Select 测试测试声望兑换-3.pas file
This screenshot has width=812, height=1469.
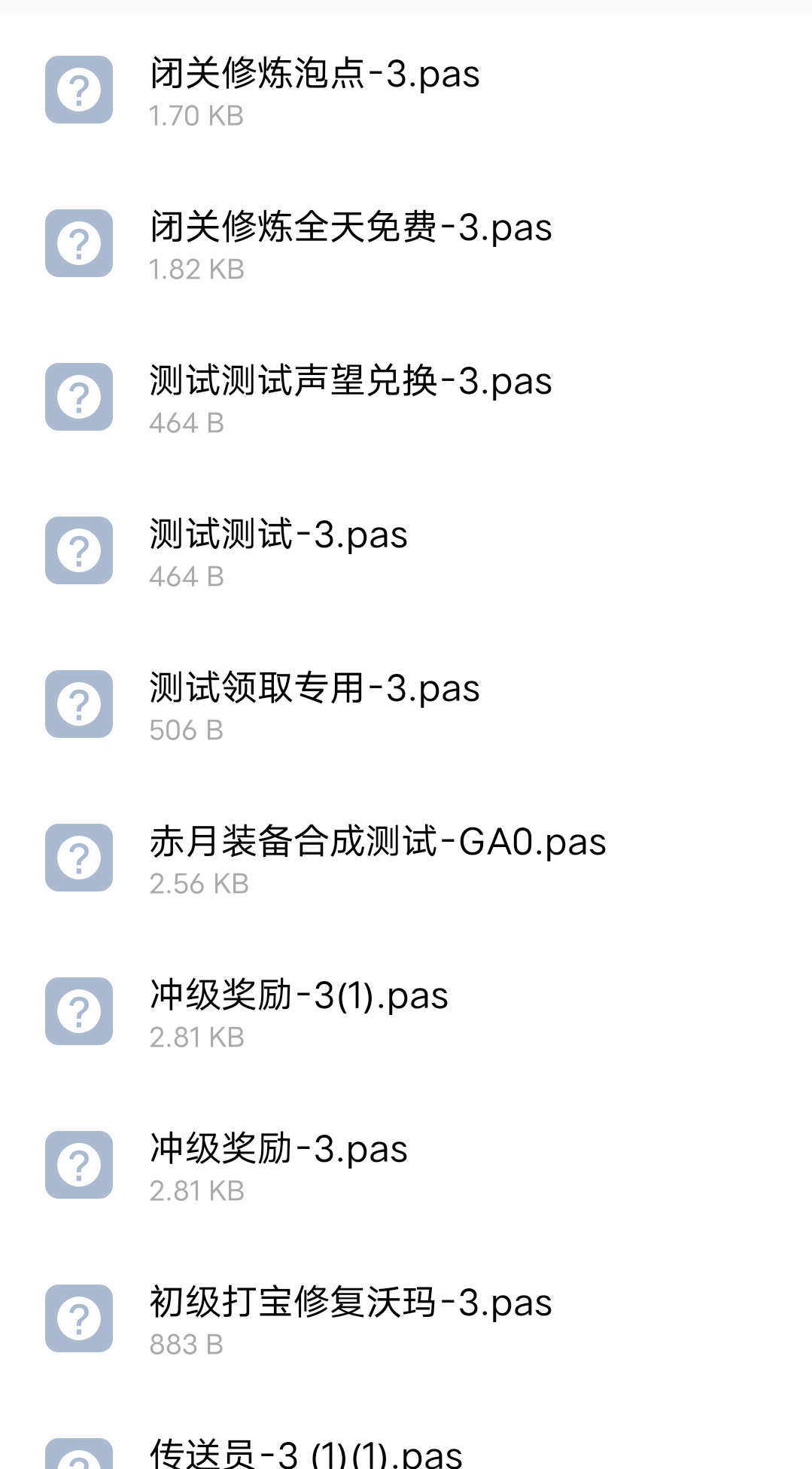coord(406,397)
